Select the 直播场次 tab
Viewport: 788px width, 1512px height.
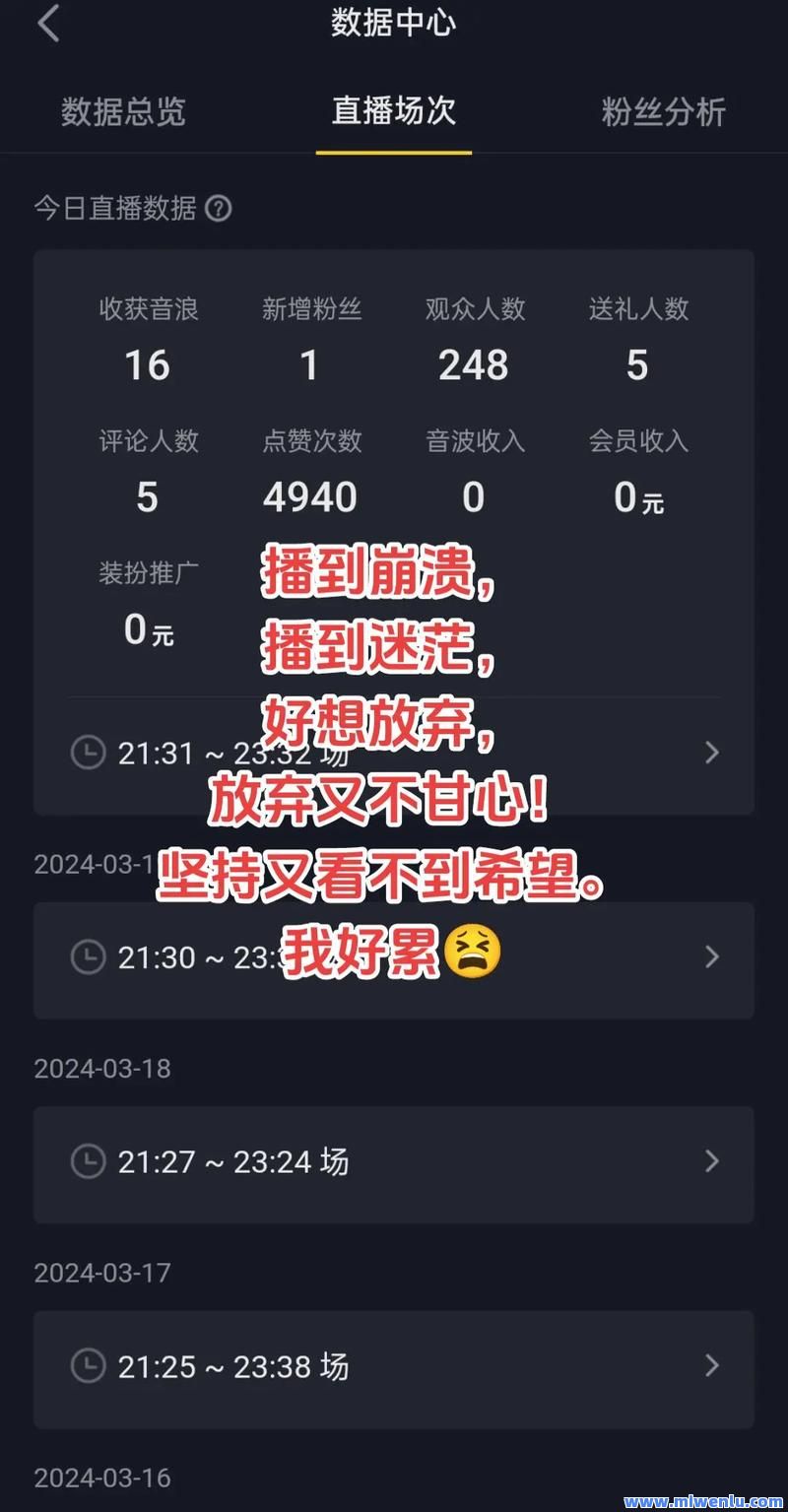pos(393,112)
